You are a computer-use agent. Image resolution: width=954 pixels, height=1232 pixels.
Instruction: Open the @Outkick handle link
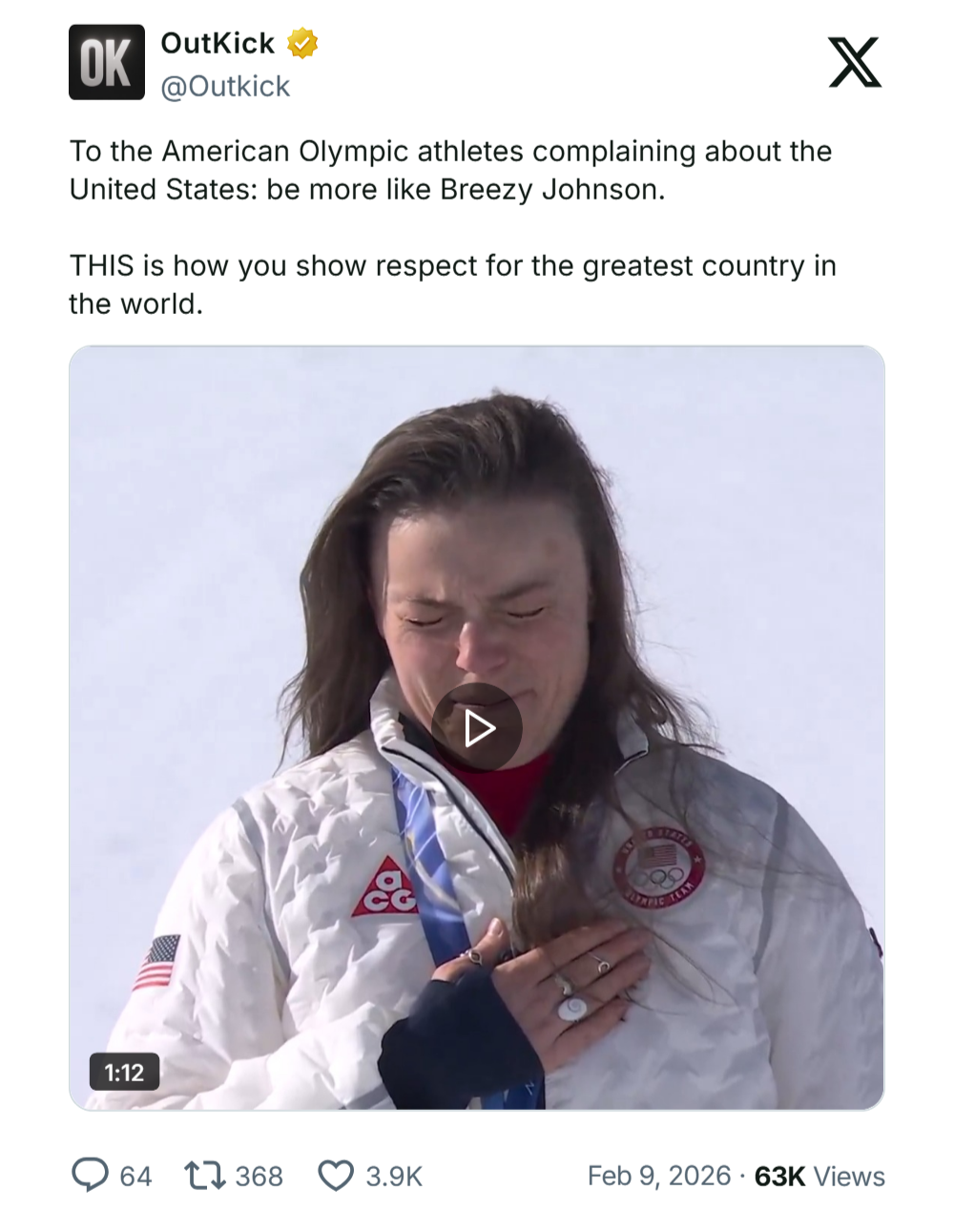coord(225,87)
